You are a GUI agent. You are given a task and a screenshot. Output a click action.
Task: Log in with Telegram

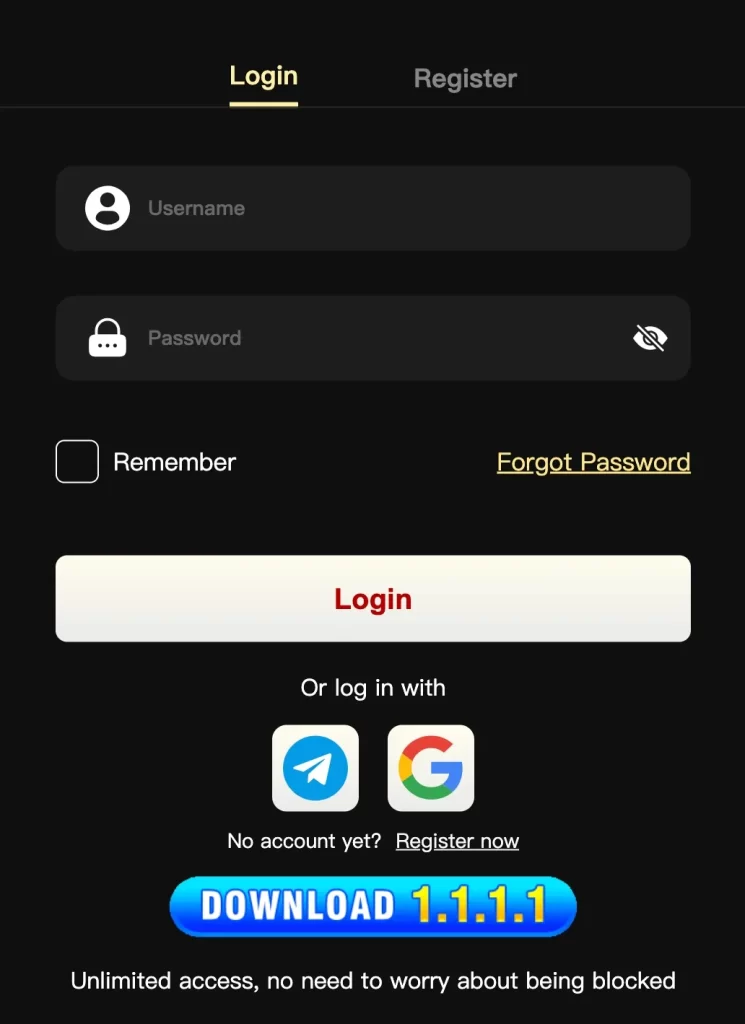point(315,768)
